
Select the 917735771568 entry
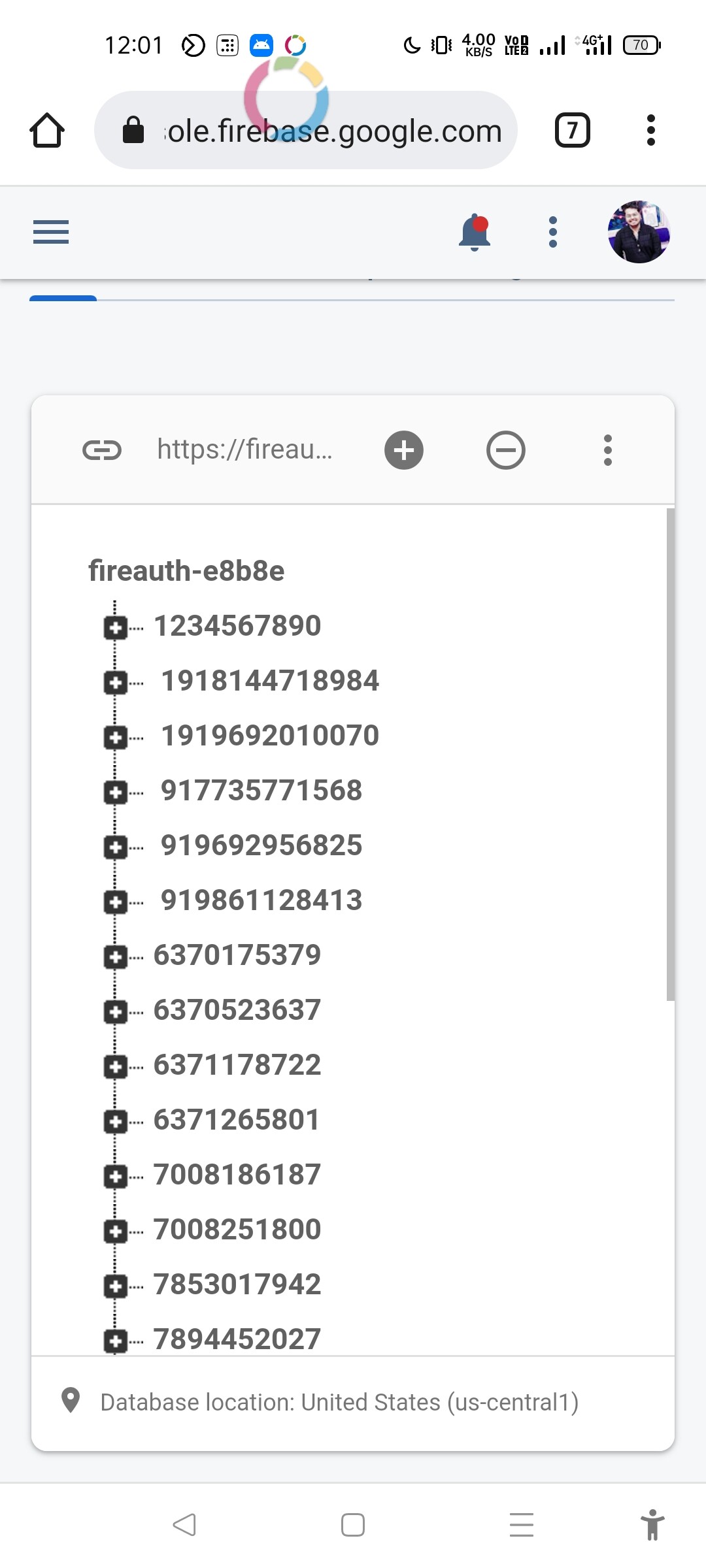[261, 791]
